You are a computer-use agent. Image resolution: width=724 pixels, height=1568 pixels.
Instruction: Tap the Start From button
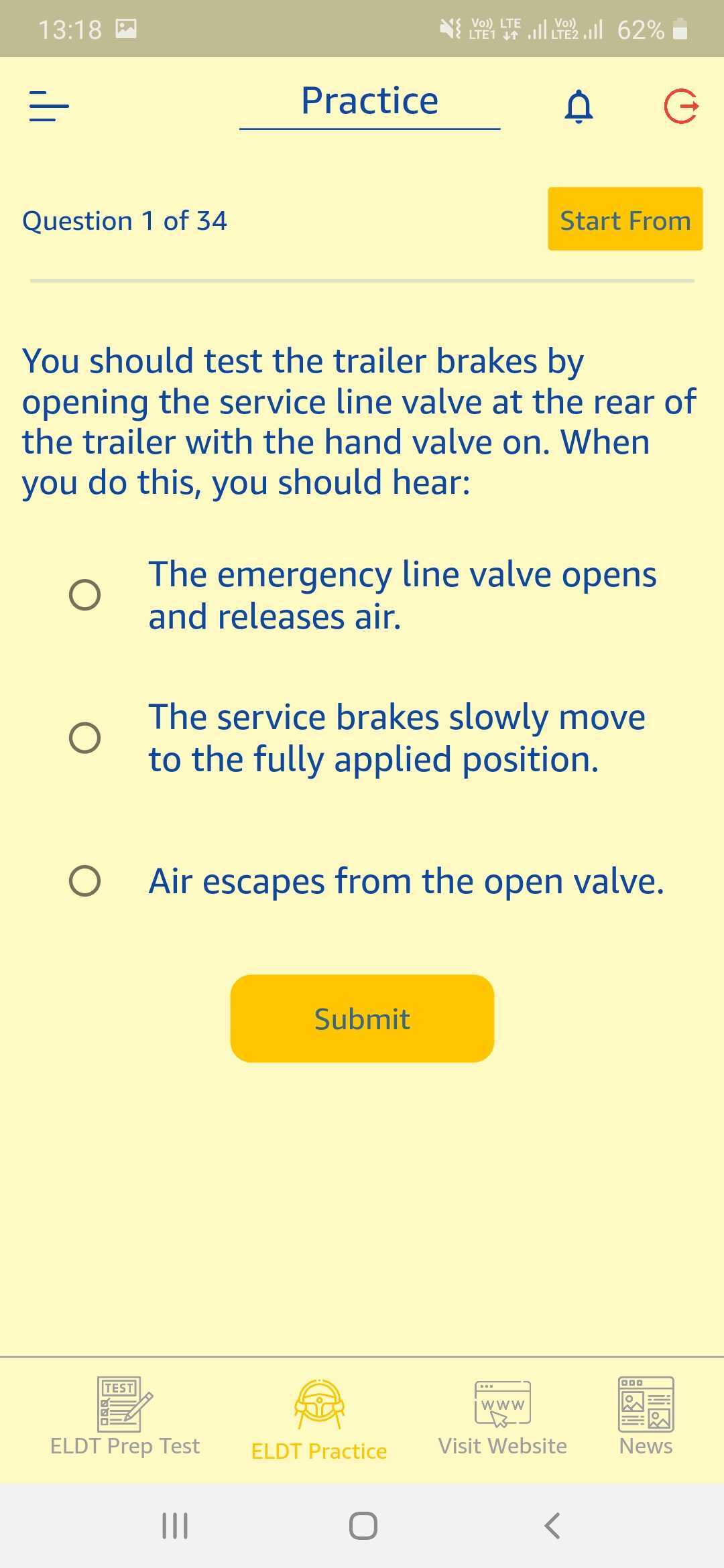(x=625, y=219)
